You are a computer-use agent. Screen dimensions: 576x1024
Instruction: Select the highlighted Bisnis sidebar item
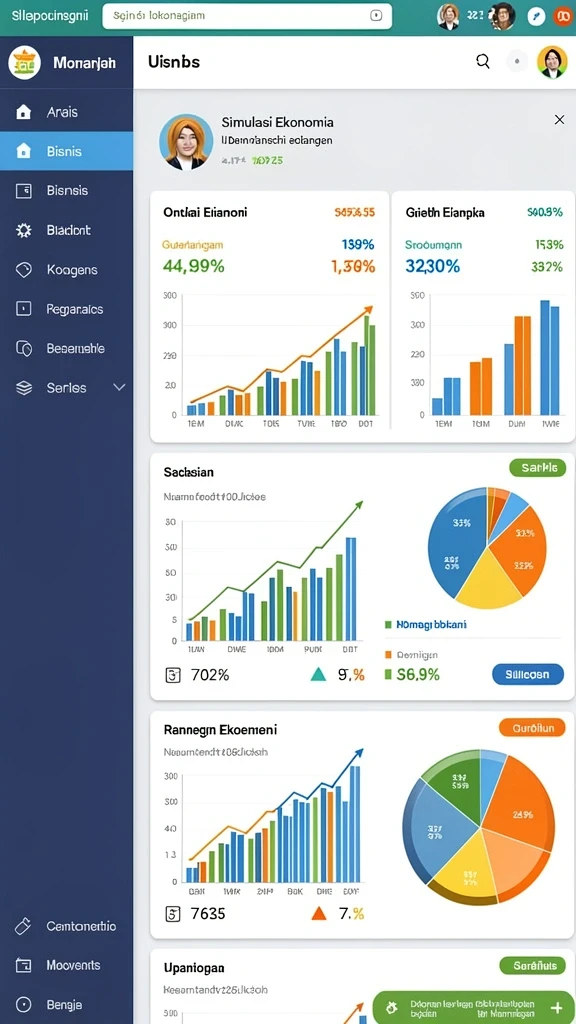click(x=67, y=152)
